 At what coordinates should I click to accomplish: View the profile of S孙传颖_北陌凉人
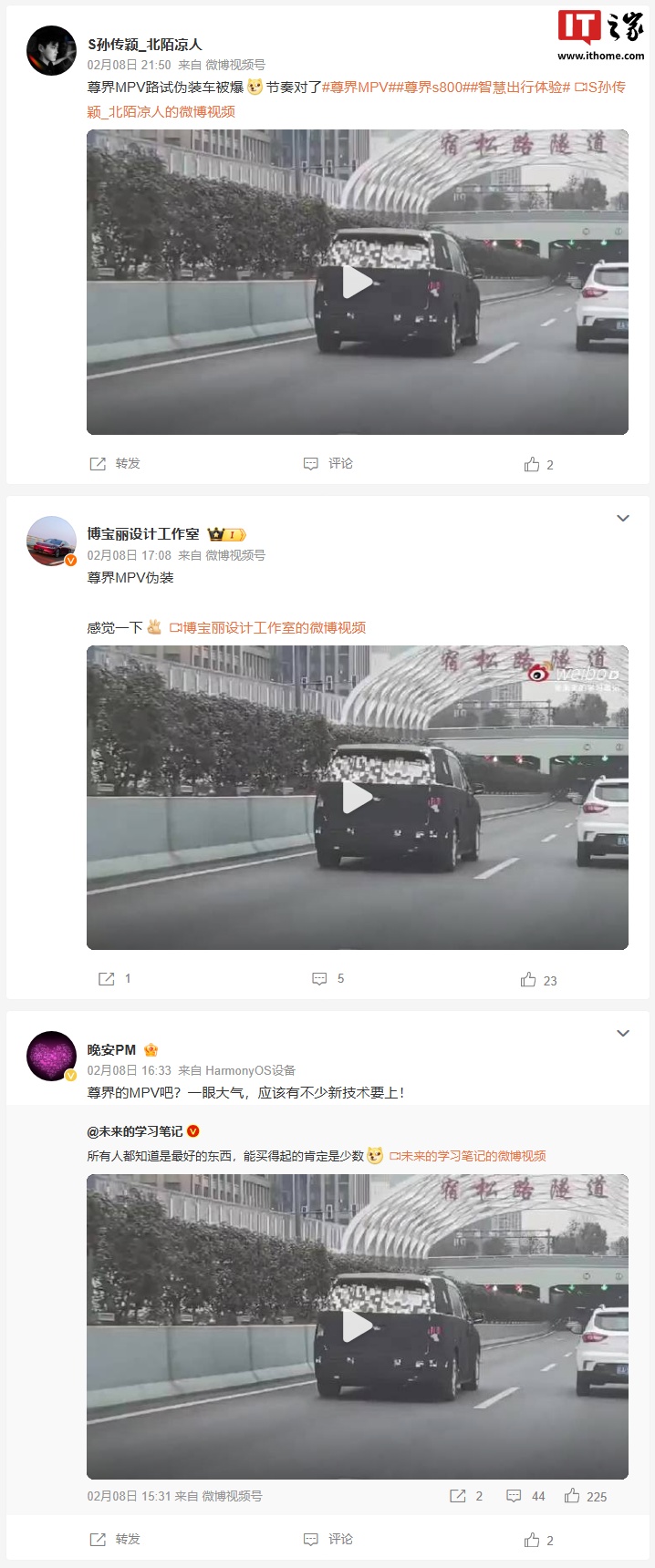point(144,45)
